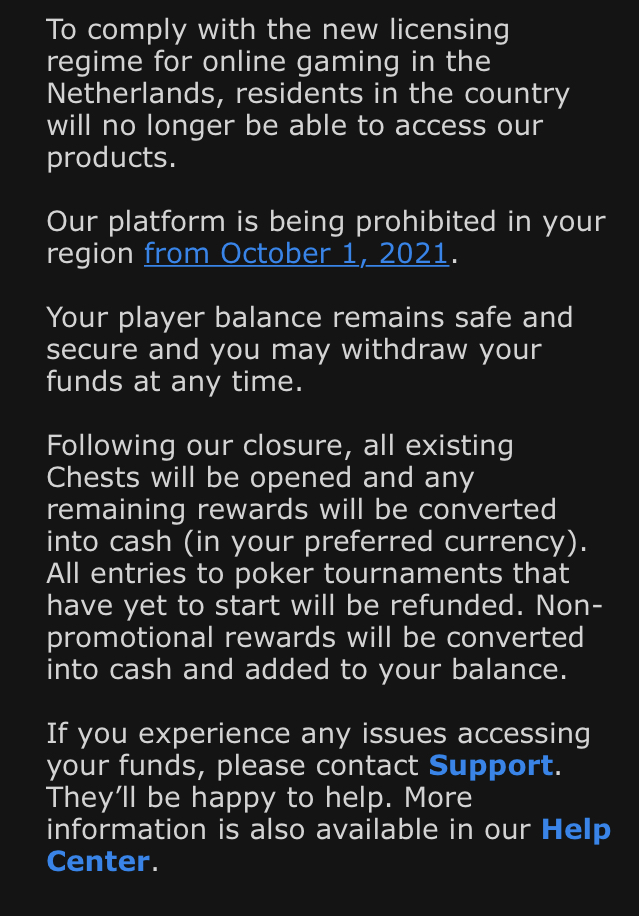
Task: Contact Support via the highlighted link
Action: (x=490, y=767)
